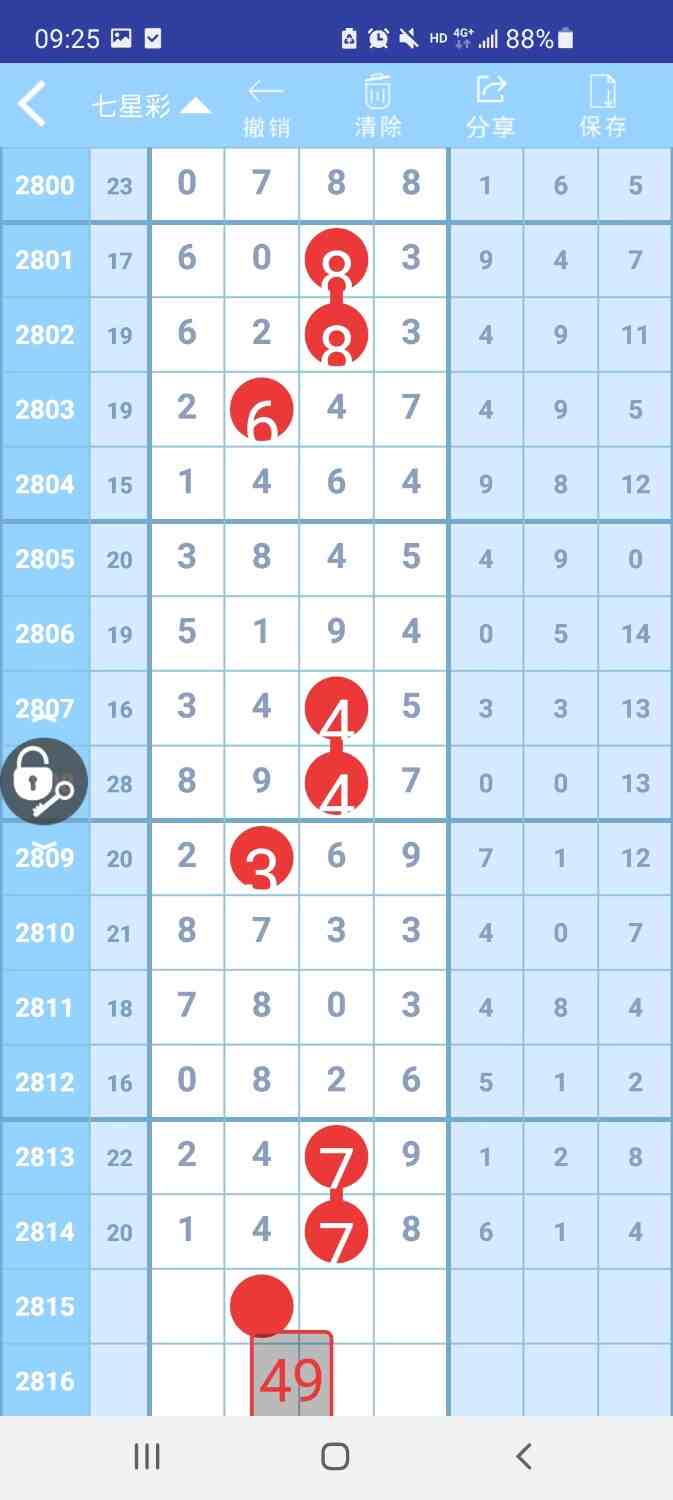Select the red 49 marker in row 2816
This screenshot has height=1500, width=673.
click(x=291, y=1377)
